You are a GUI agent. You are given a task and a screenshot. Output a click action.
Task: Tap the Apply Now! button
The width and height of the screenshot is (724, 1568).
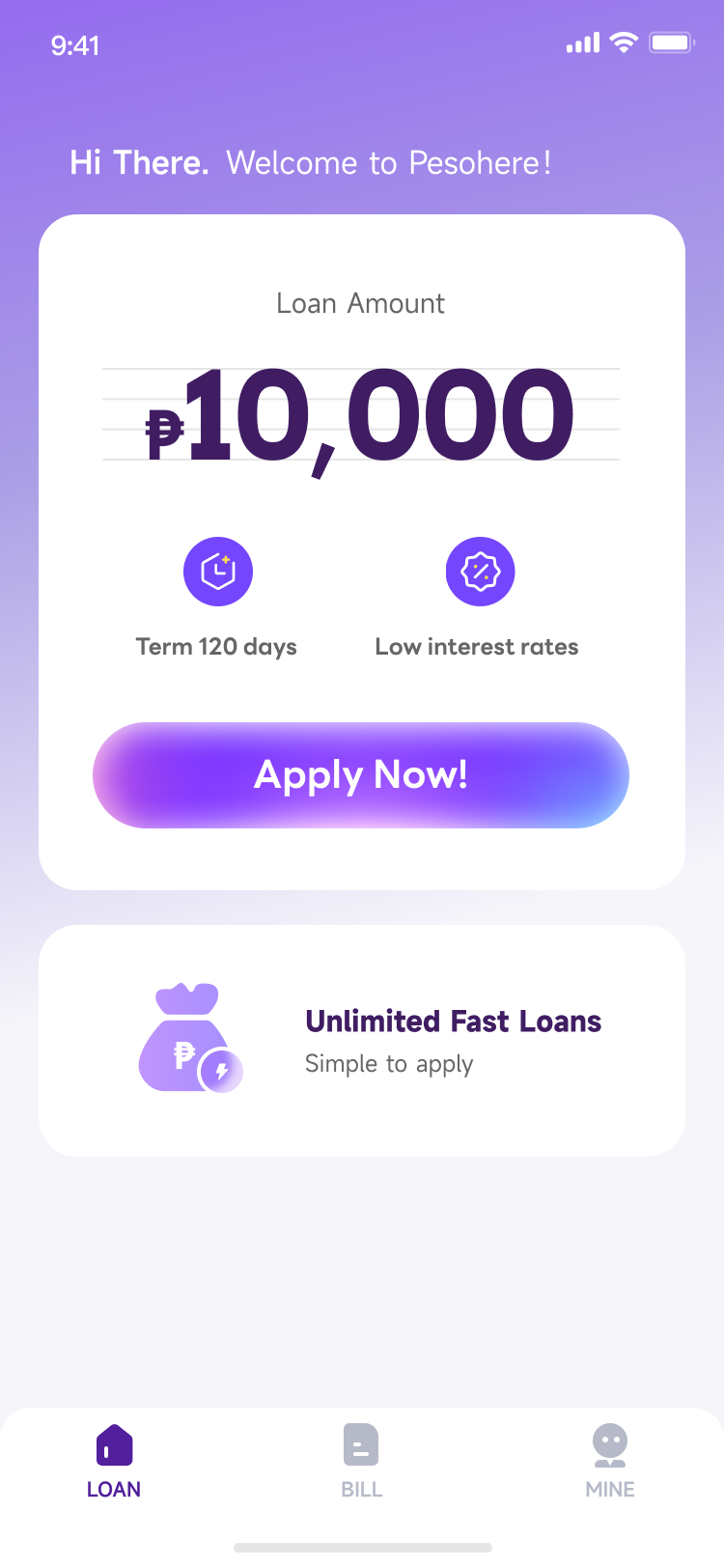tap(361, 775)
